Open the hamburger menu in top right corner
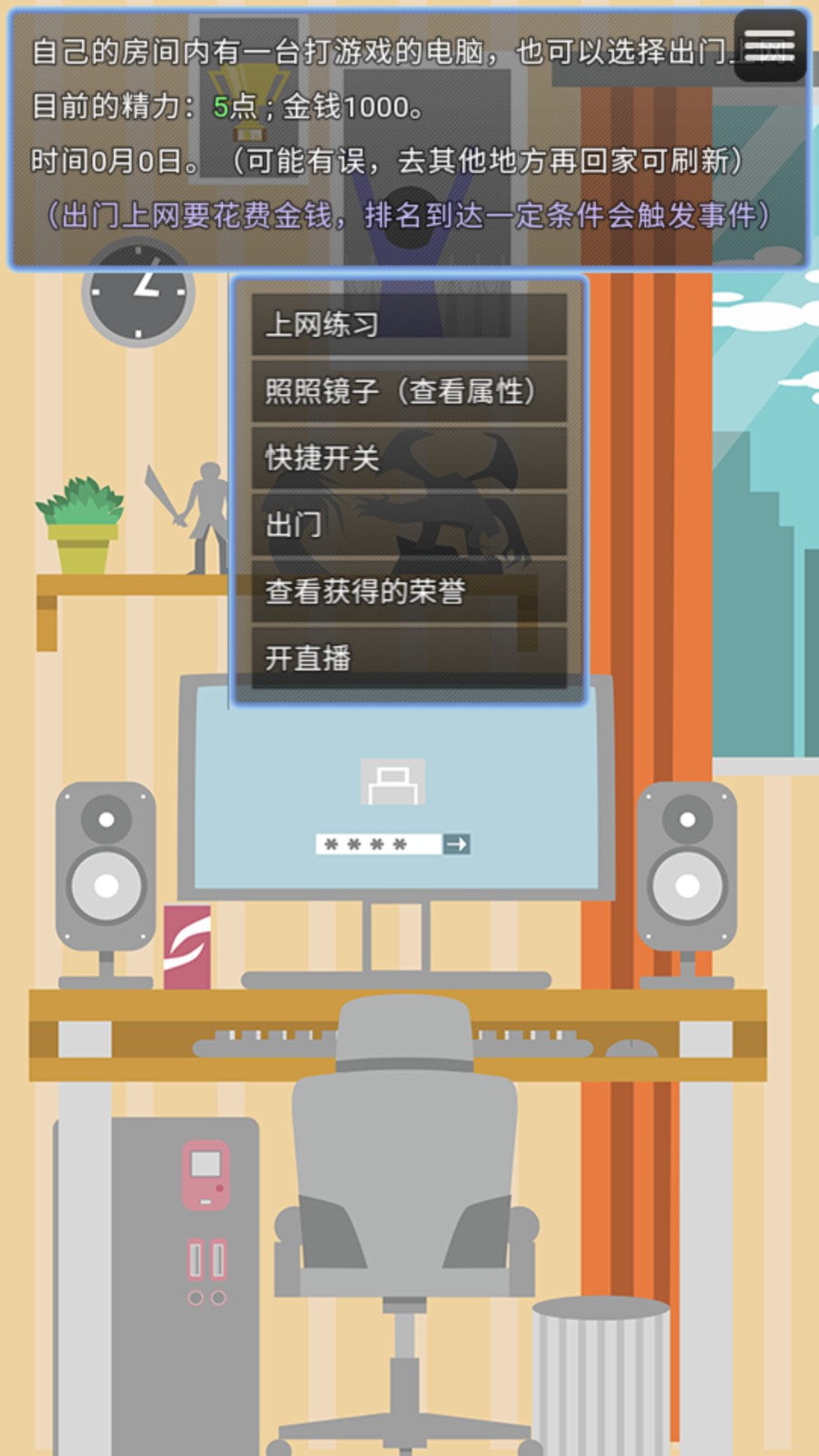 point(767,45)
